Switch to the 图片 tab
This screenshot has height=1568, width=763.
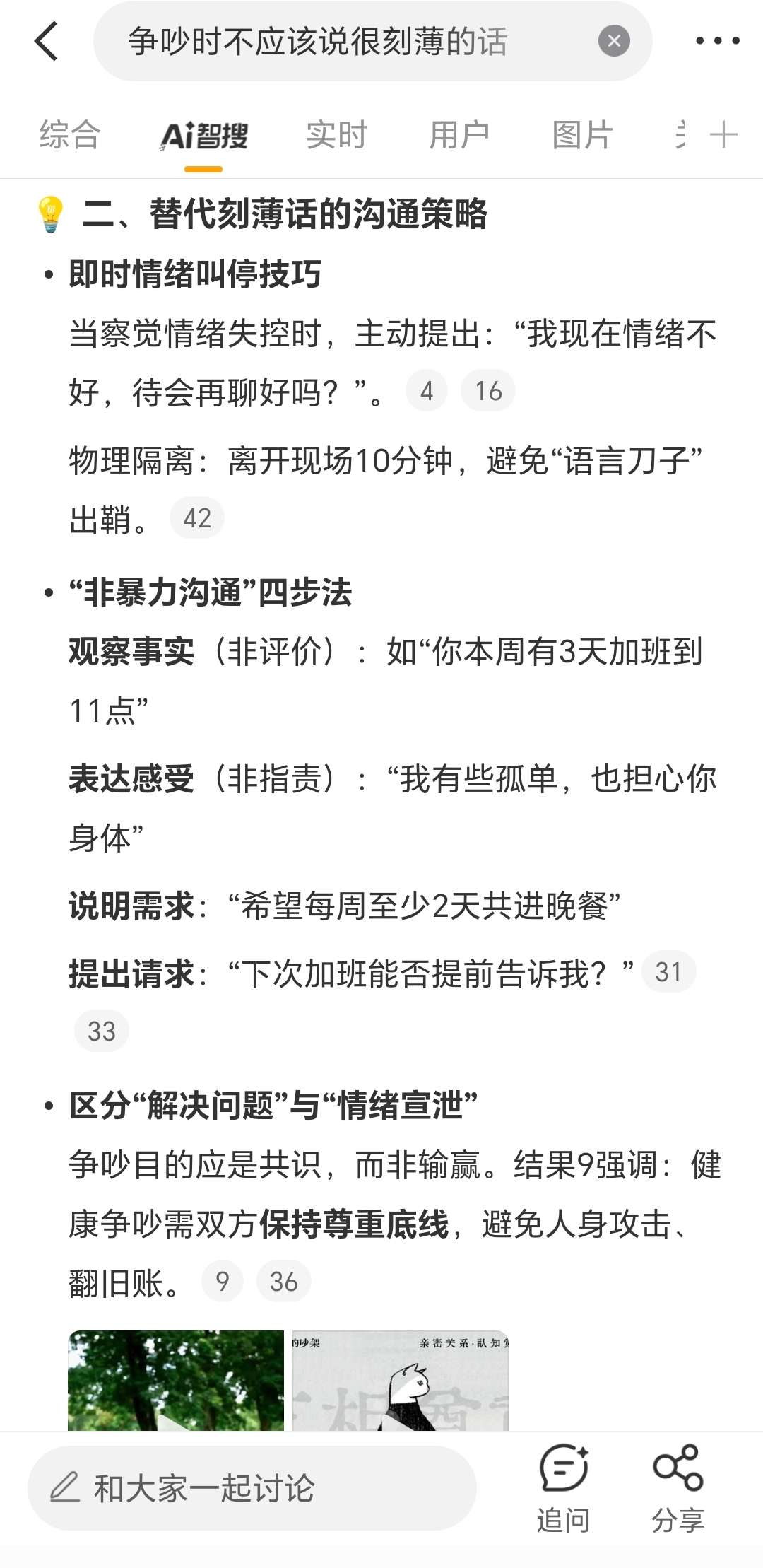(582, 135)
